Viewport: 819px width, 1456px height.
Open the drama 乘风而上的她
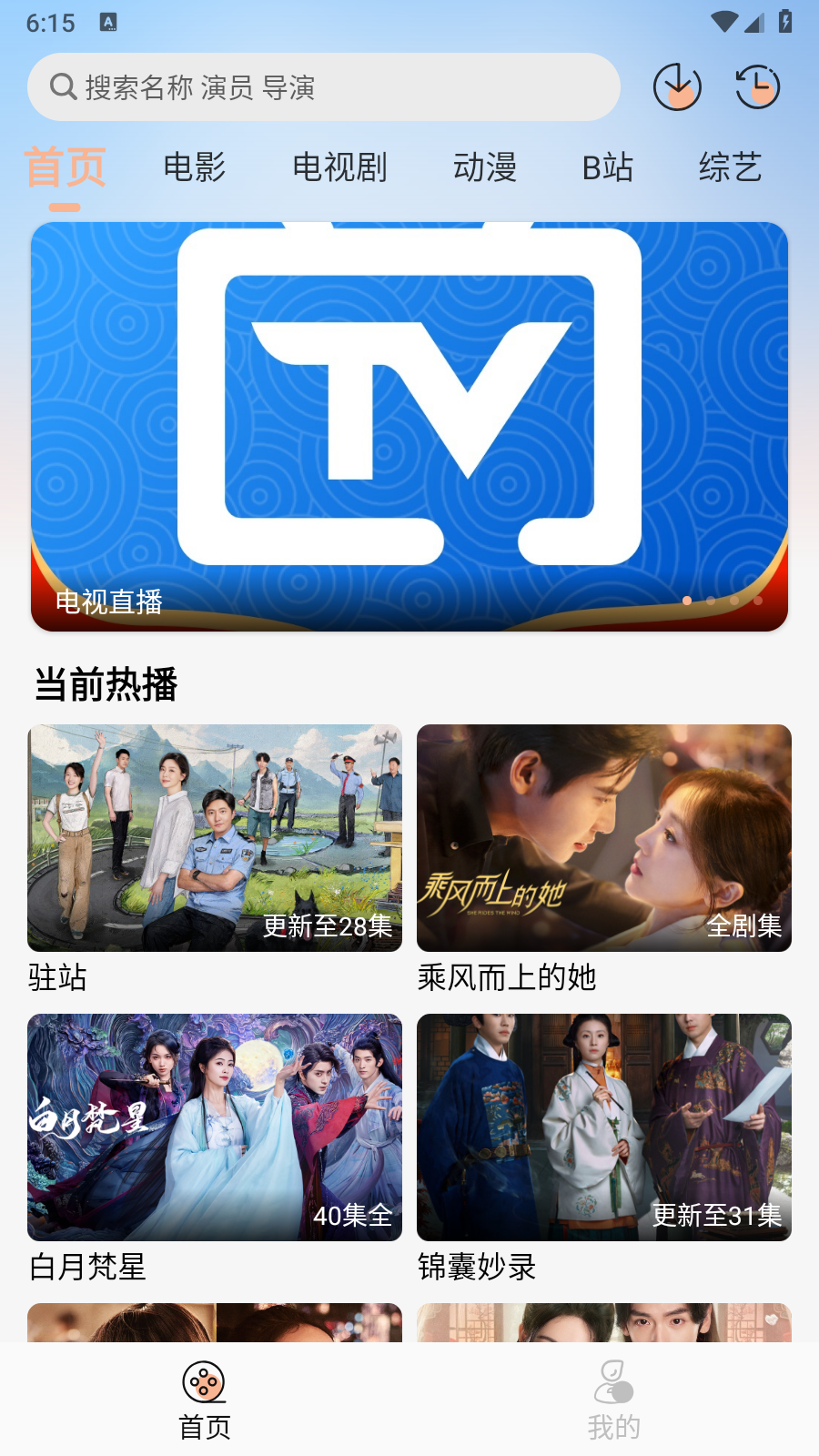tap(604, 838)
